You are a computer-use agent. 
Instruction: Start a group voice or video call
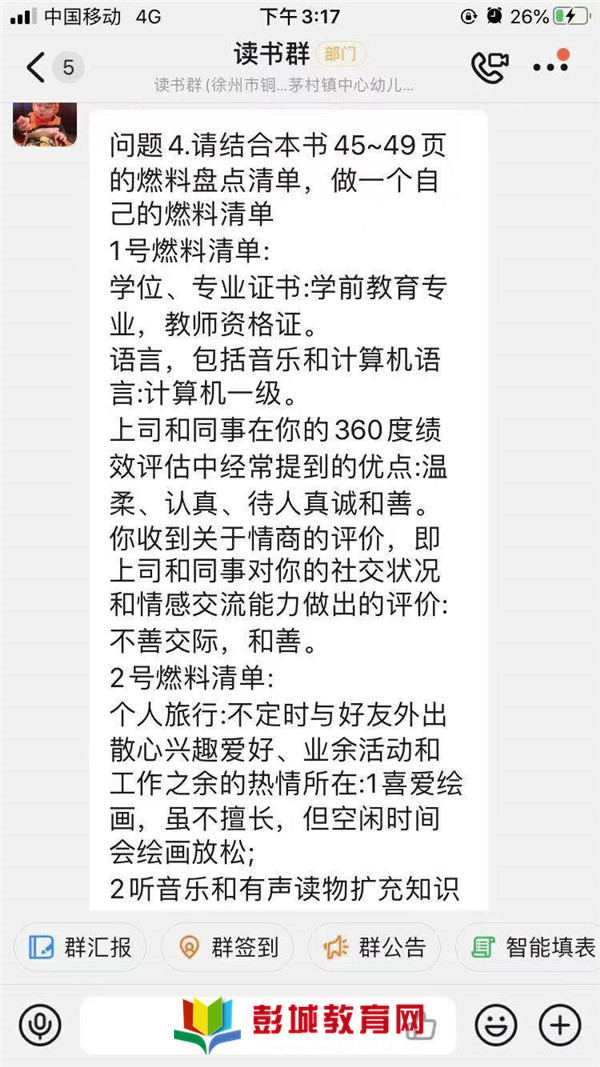coord(490,67)
